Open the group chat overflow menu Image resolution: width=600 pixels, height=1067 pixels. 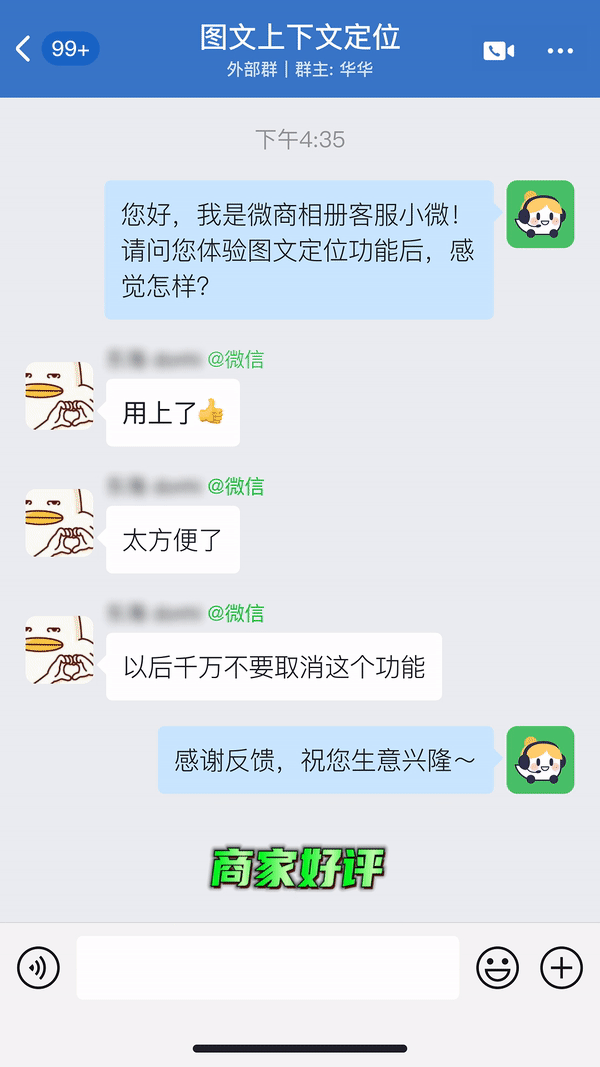560,50
